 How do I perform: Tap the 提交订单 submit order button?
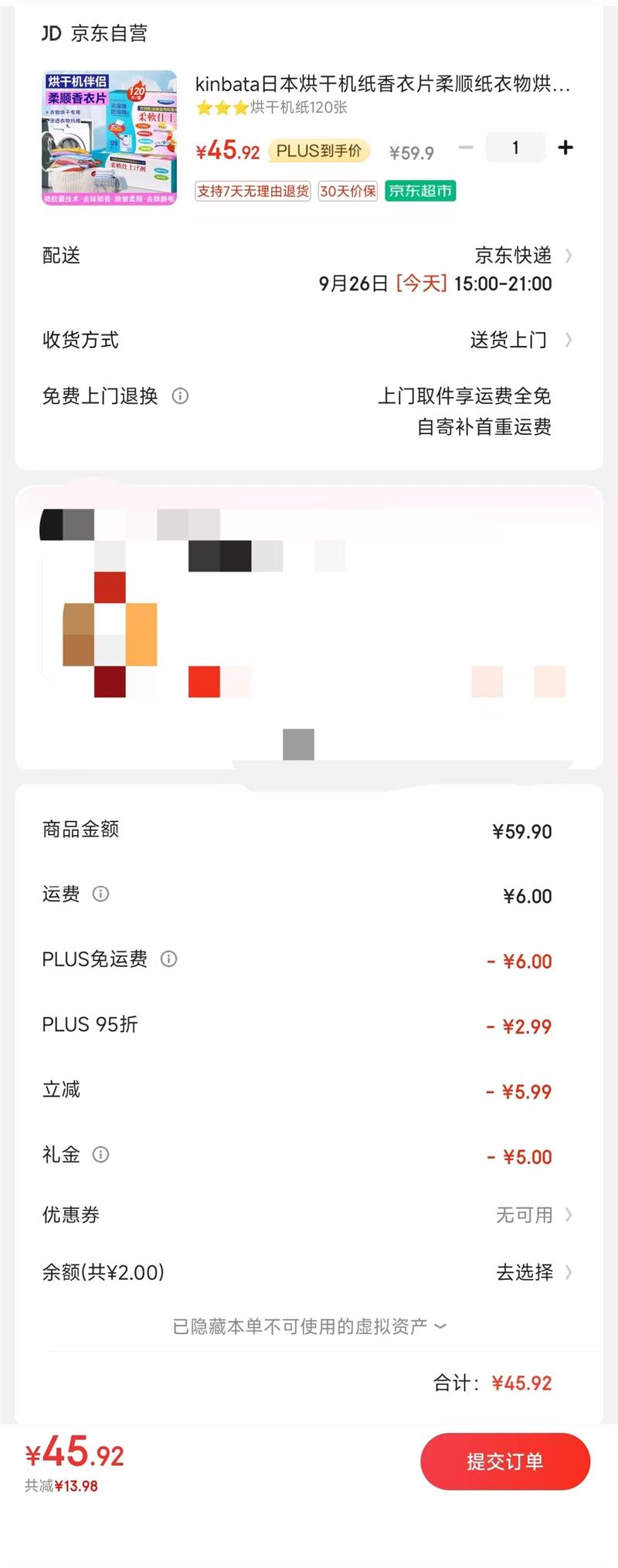point(505,1461)
